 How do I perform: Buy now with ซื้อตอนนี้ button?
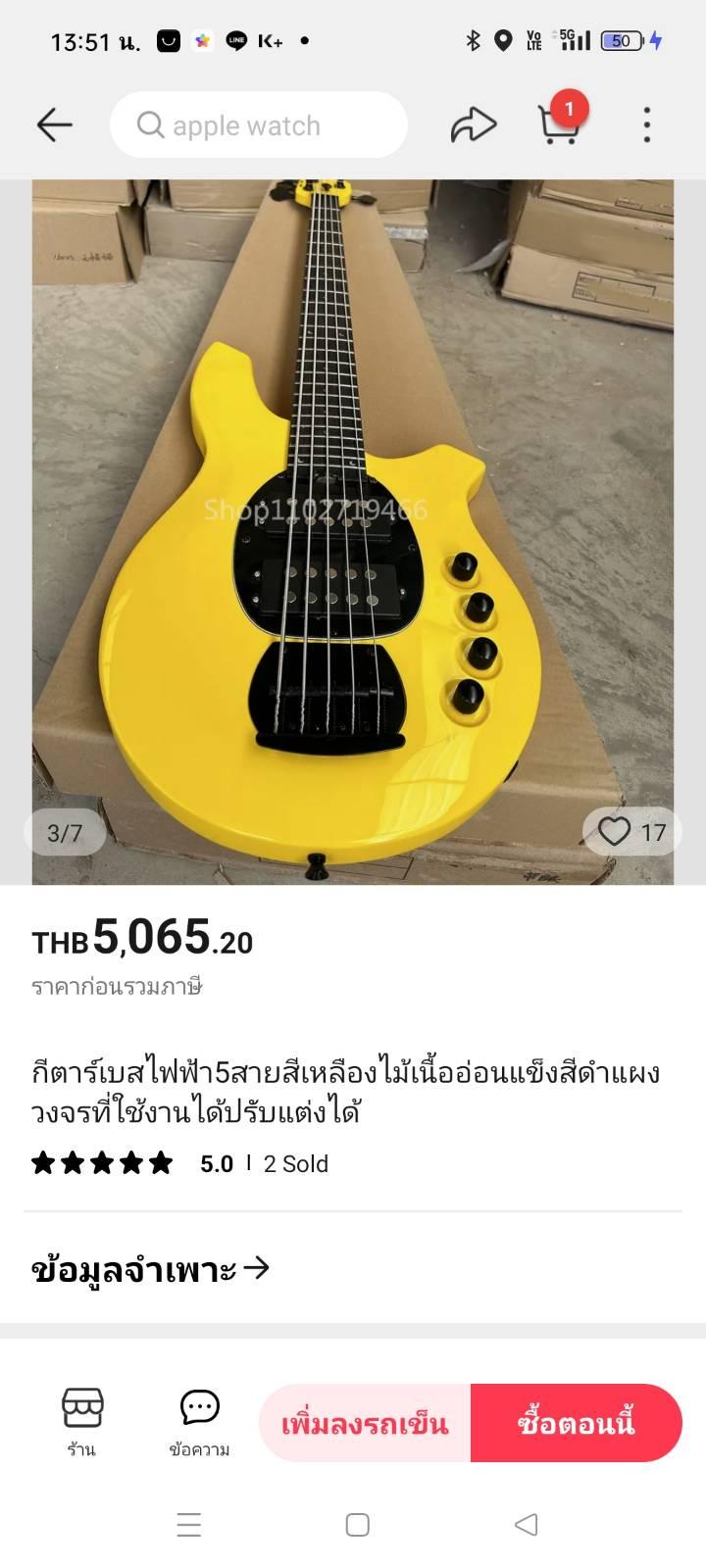pos(576,1423)
